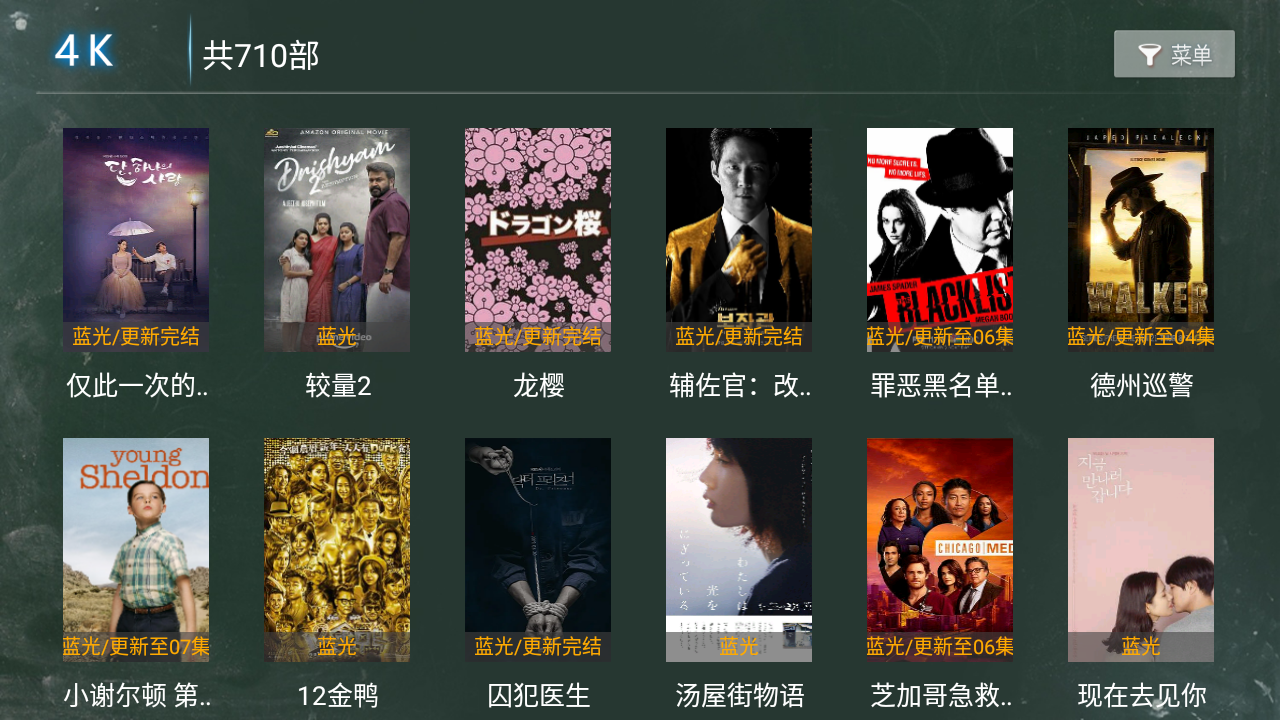Tap the 现在去见你 poster

(x=1141, y=550)
